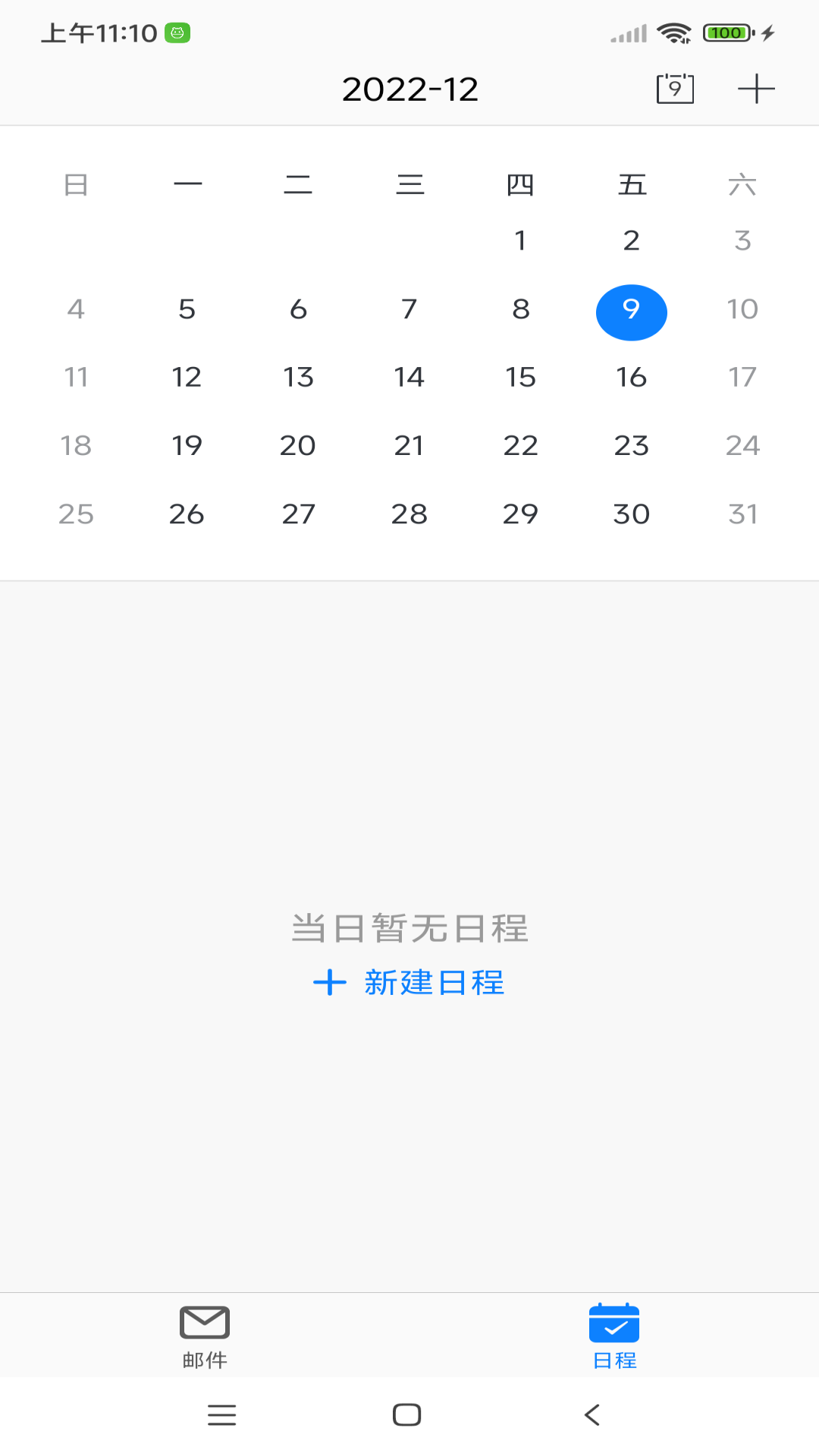Tap the jump-to-today calendar icon
The height and width of the screenshot is (1456, 819).
pos(674,88)
